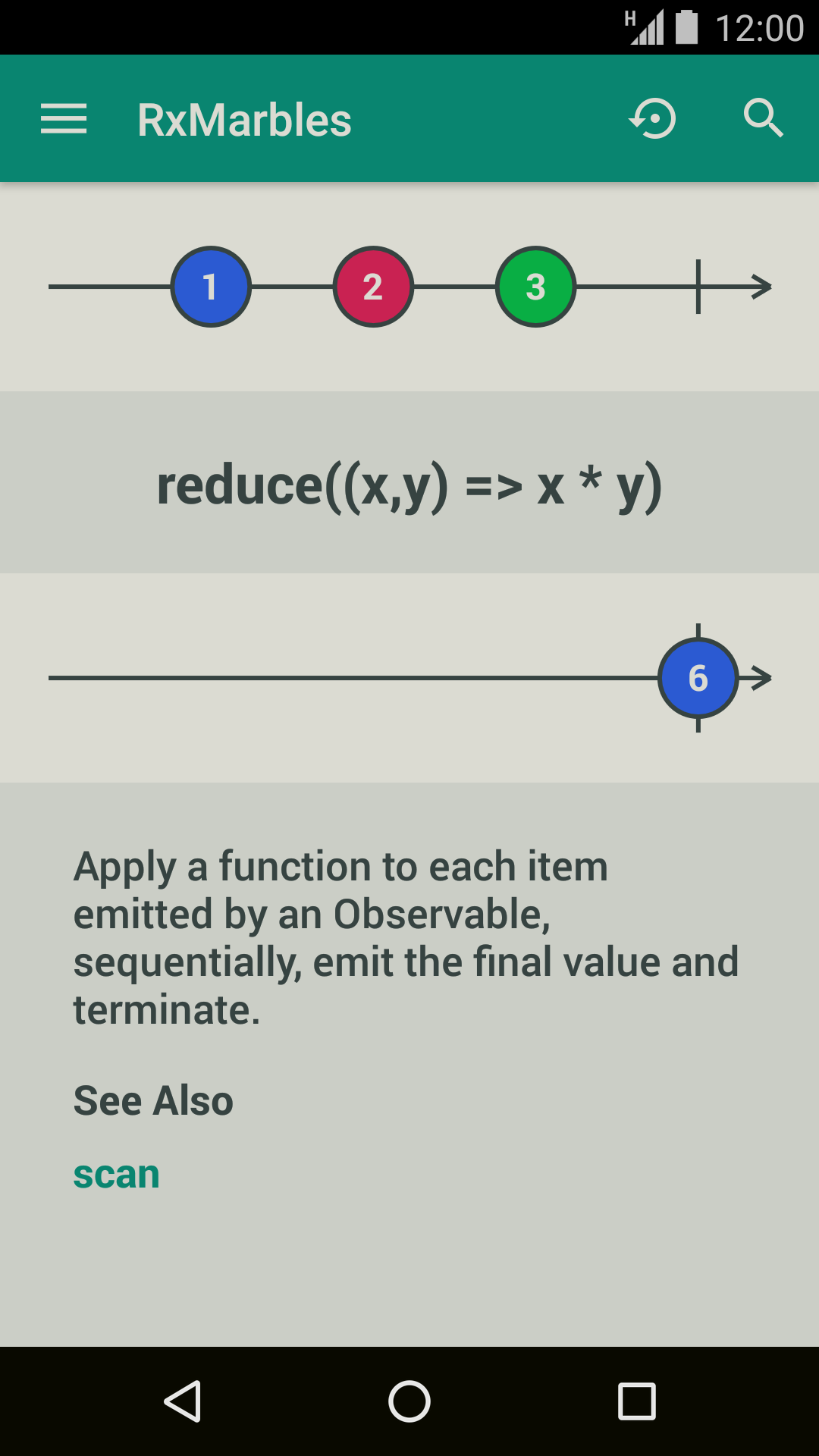Screen dimensions: 819x1456
Task: Tap the red marble numbered 2
Action: point(373,287)
